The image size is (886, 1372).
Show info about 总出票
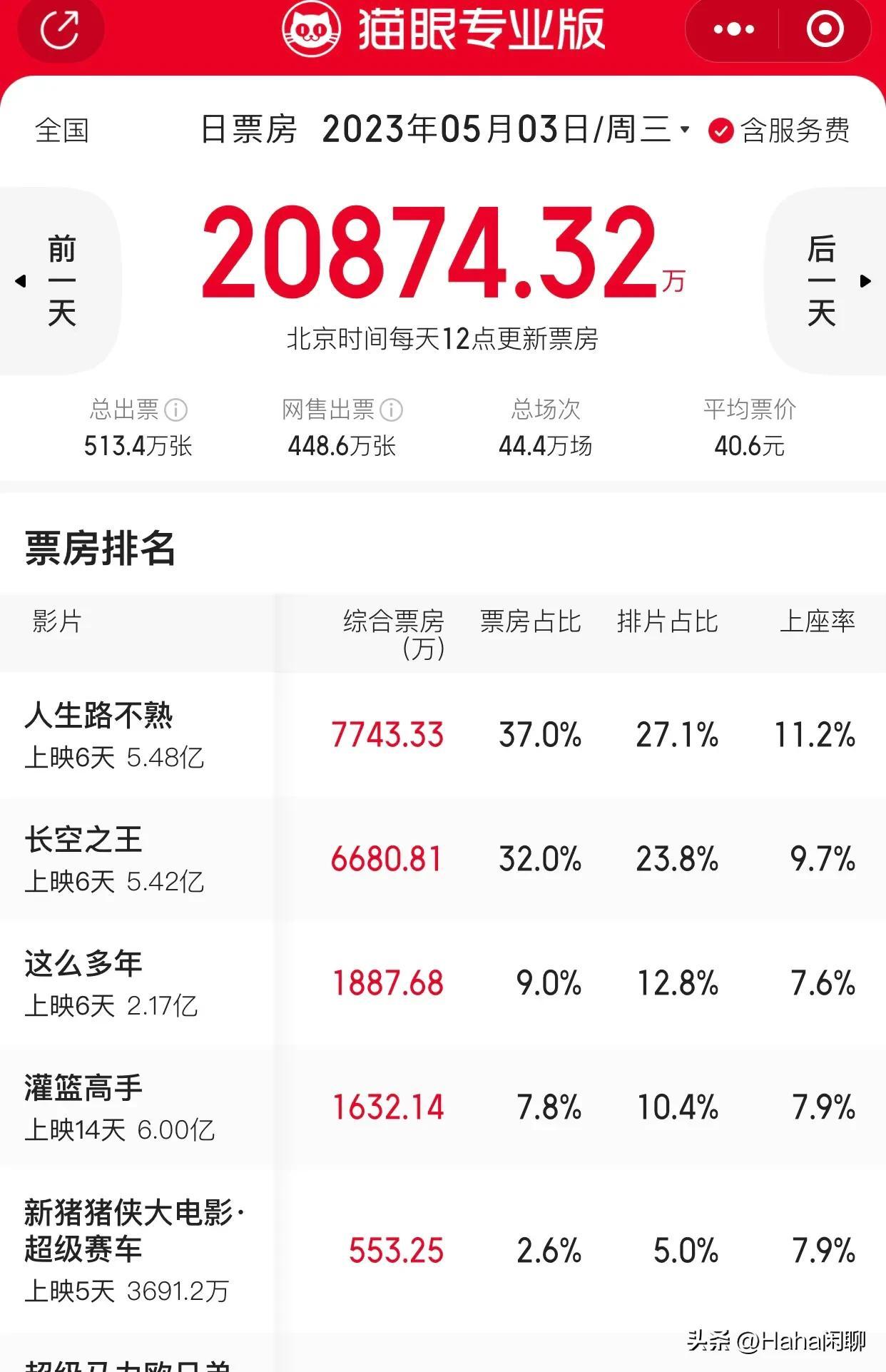pyautogui.click(x=176, y=410)
